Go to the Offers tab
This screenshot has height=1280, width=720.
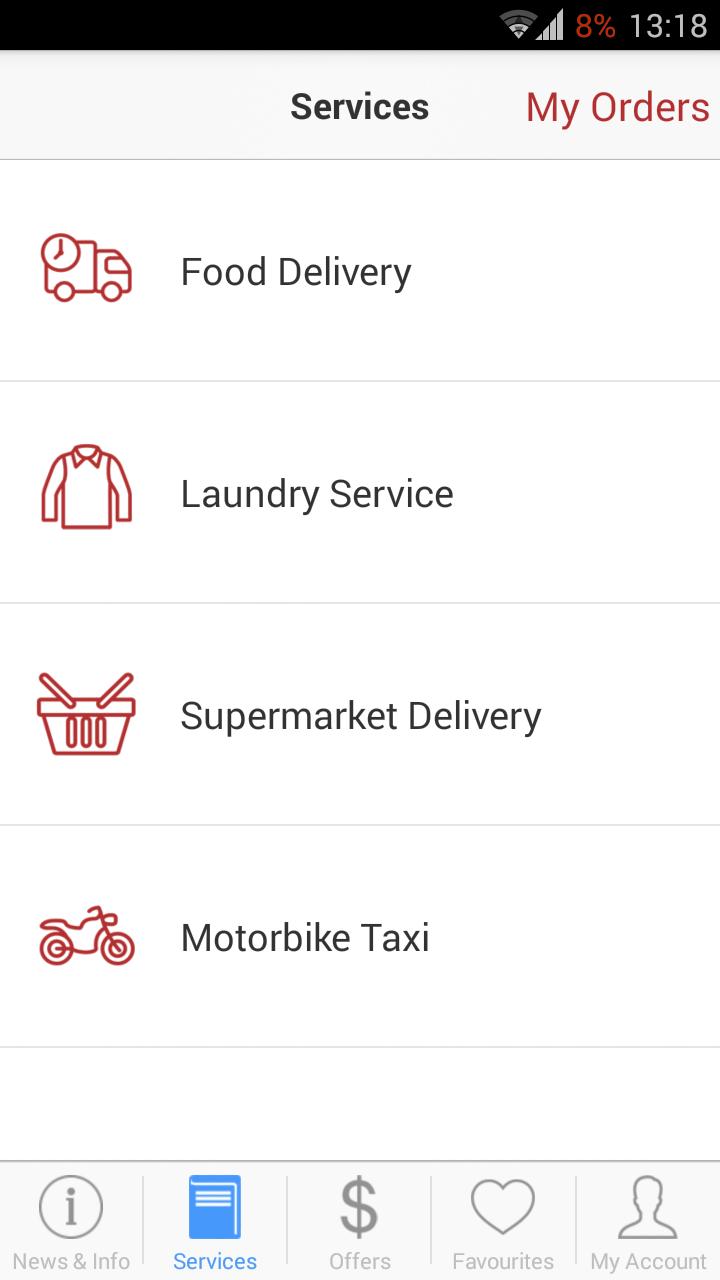pyautogui.click(x=359, y=1222)
